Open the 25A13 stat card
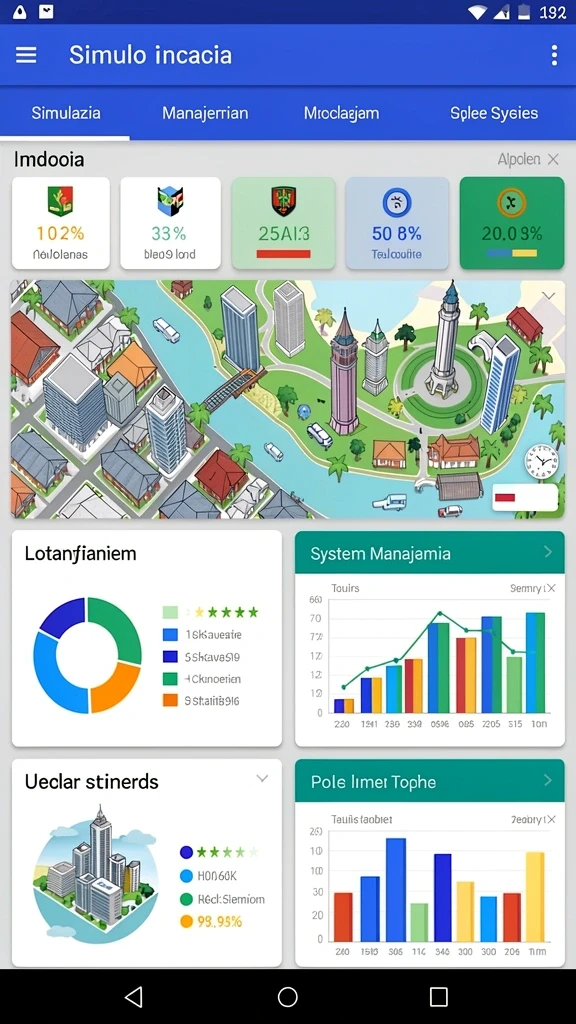The height and width of the screenshot is (1024, 576). coord(283,223)
